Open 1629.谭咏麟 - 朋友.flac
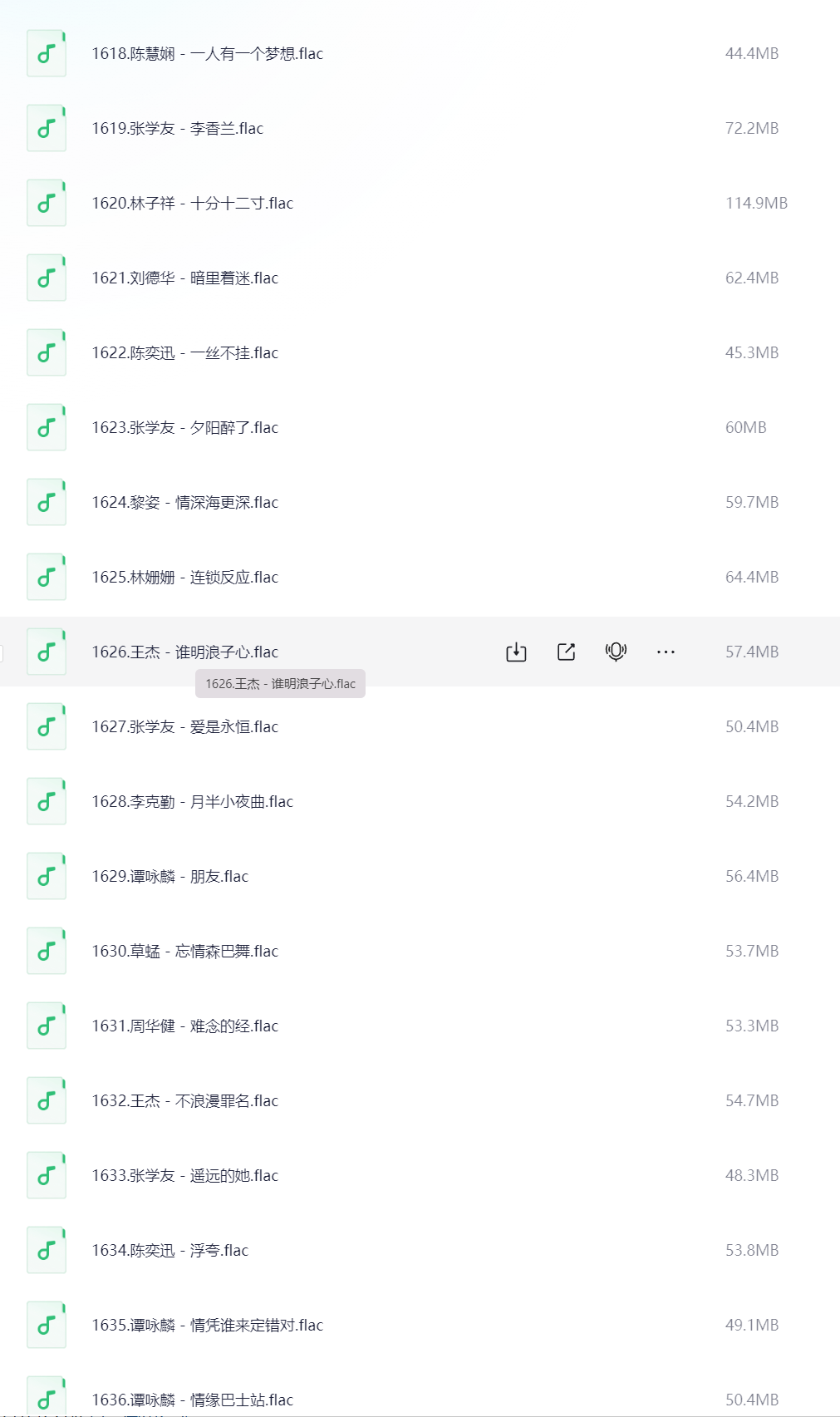Viewport: 840px width, 1417px height. 169,877
